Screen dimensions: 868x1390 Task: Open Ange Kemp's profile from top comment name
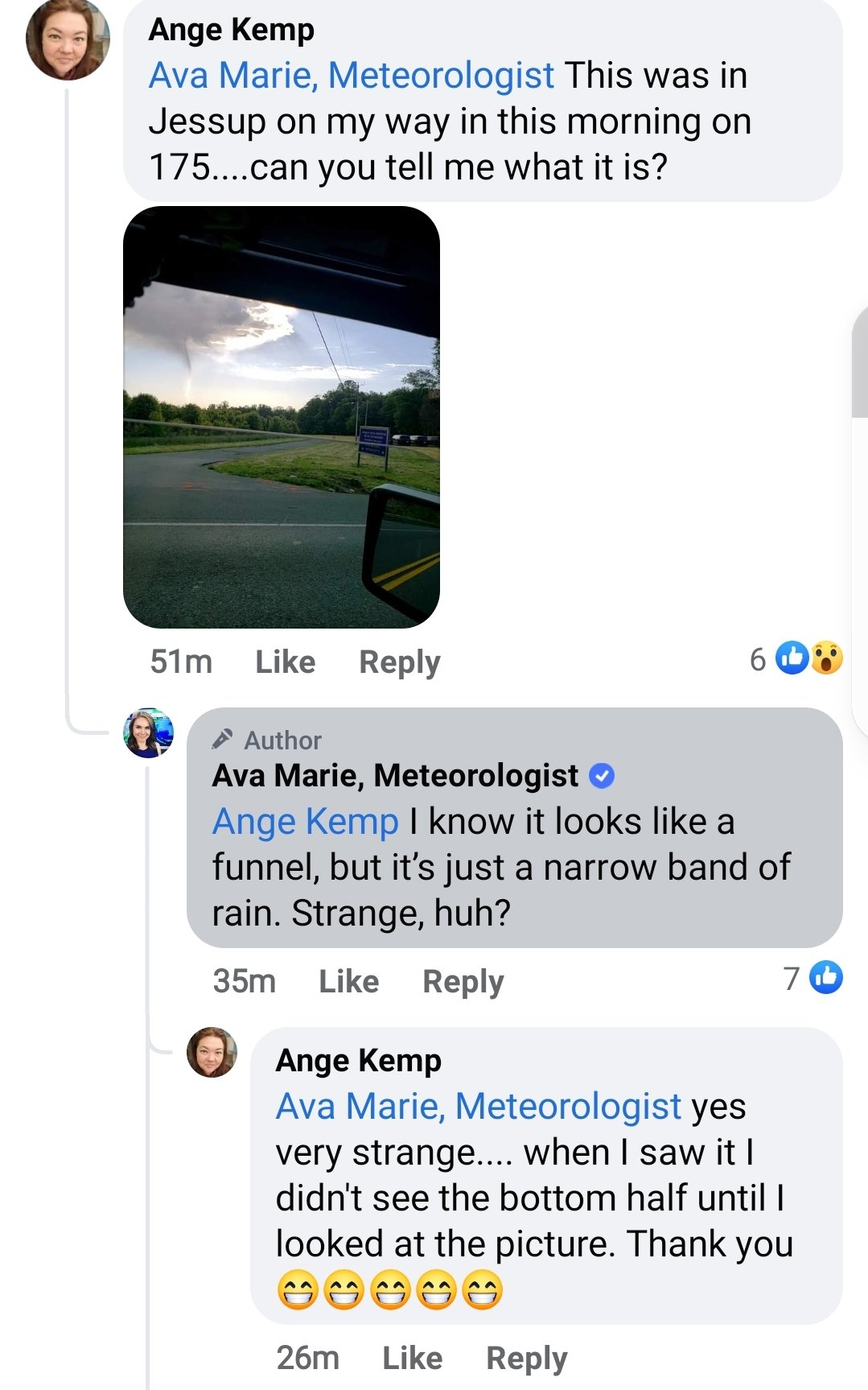(232, 30)
